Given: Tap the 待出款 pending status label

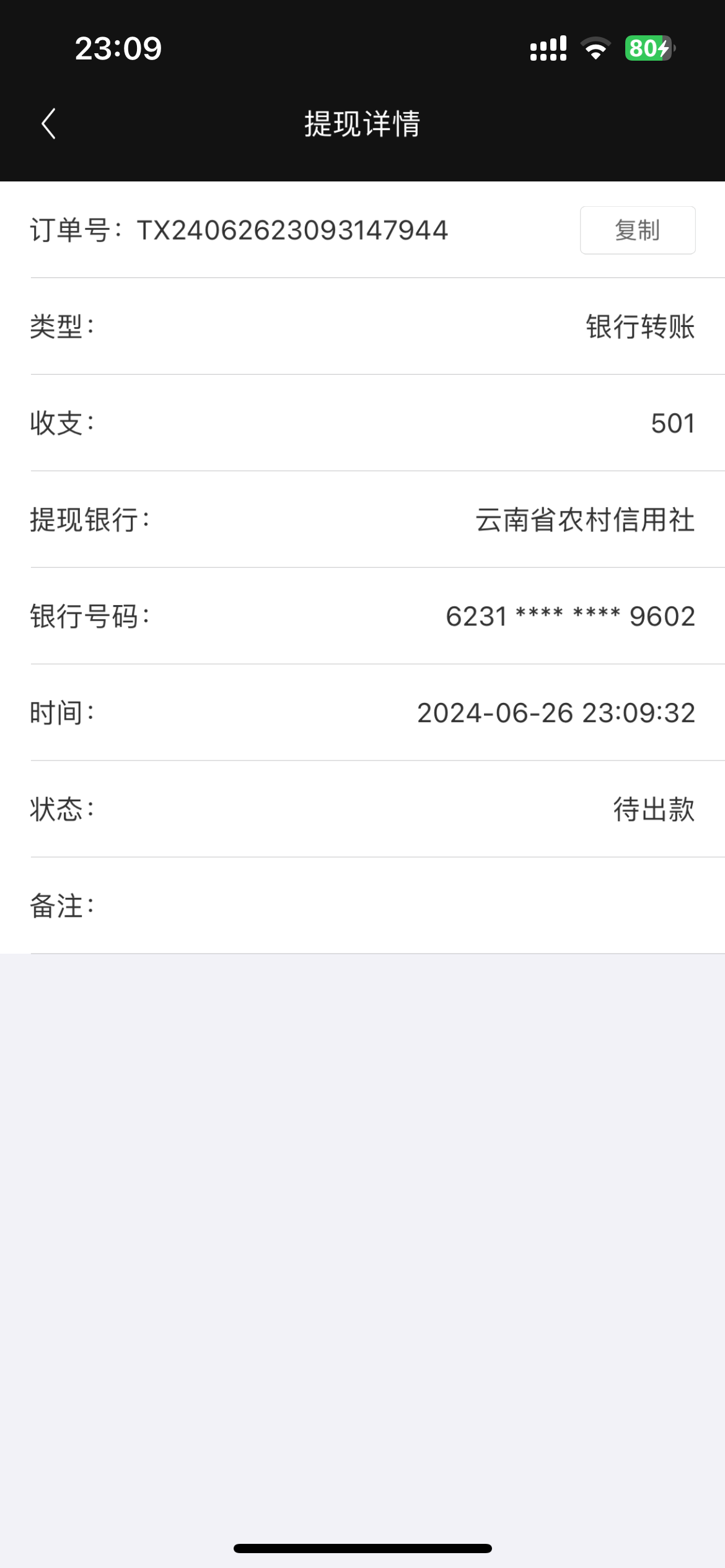Looking at the screenshot, I should (x=653, y=808).
